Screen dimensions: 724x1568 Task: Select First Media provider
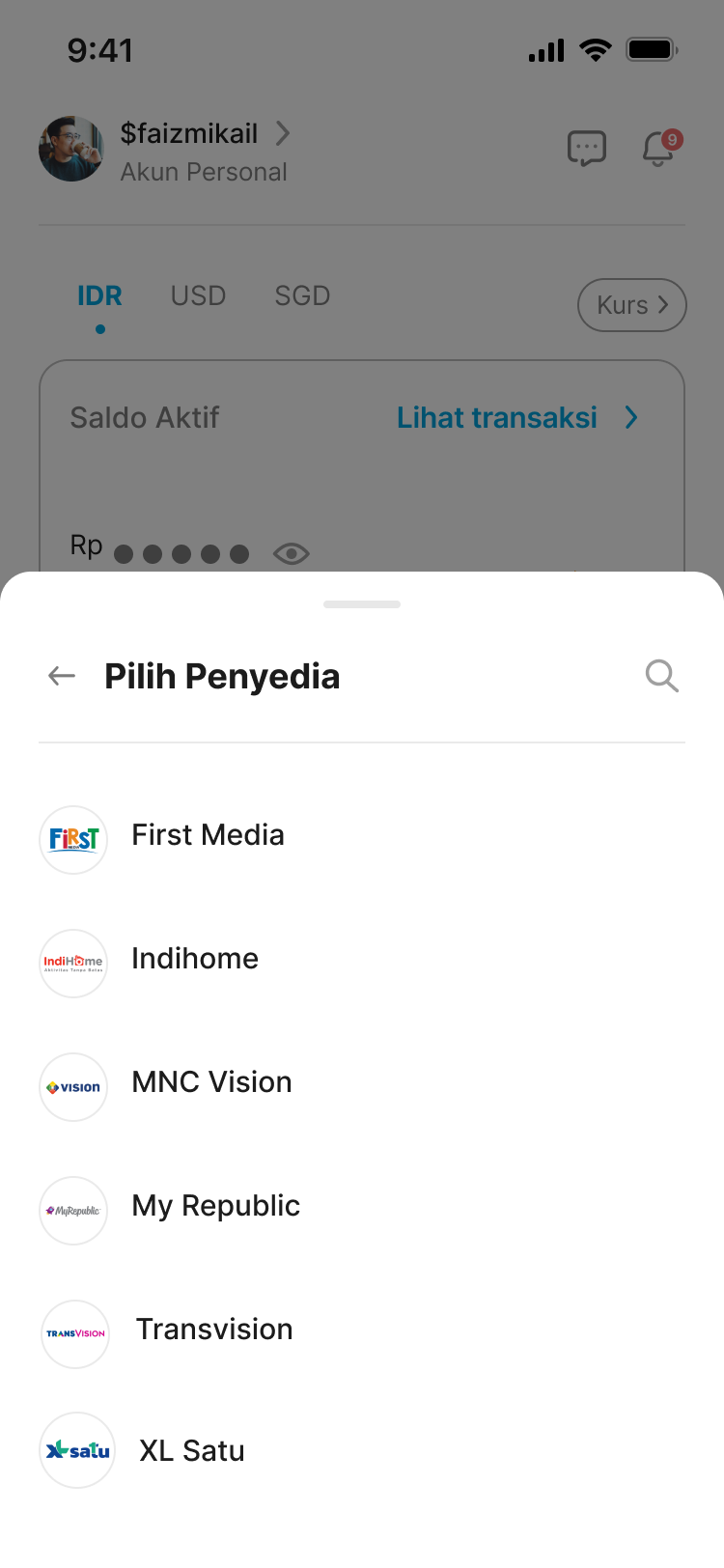(x=208, y=836)
